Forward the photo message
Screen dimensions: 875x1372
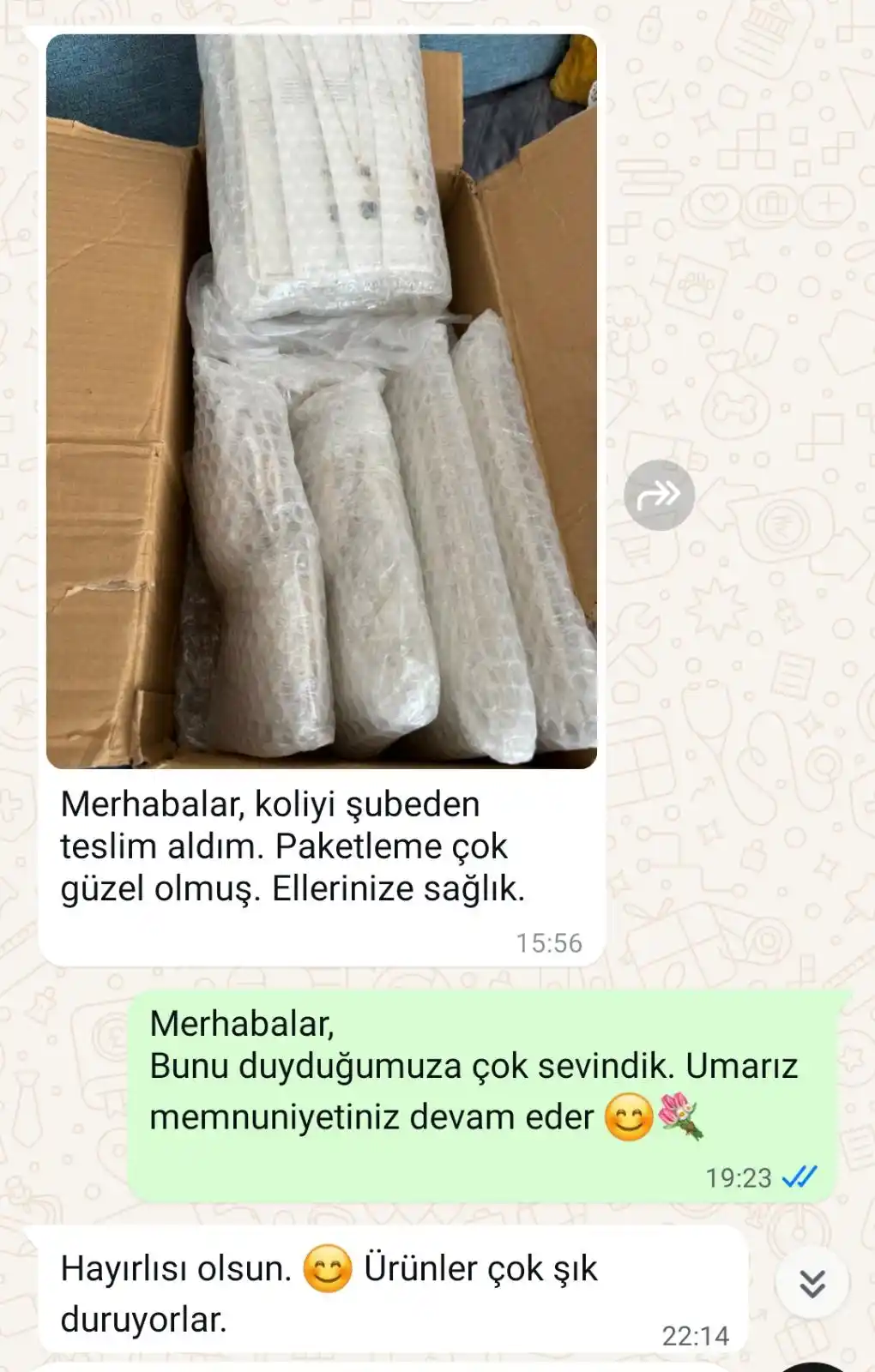pos(659,495)
